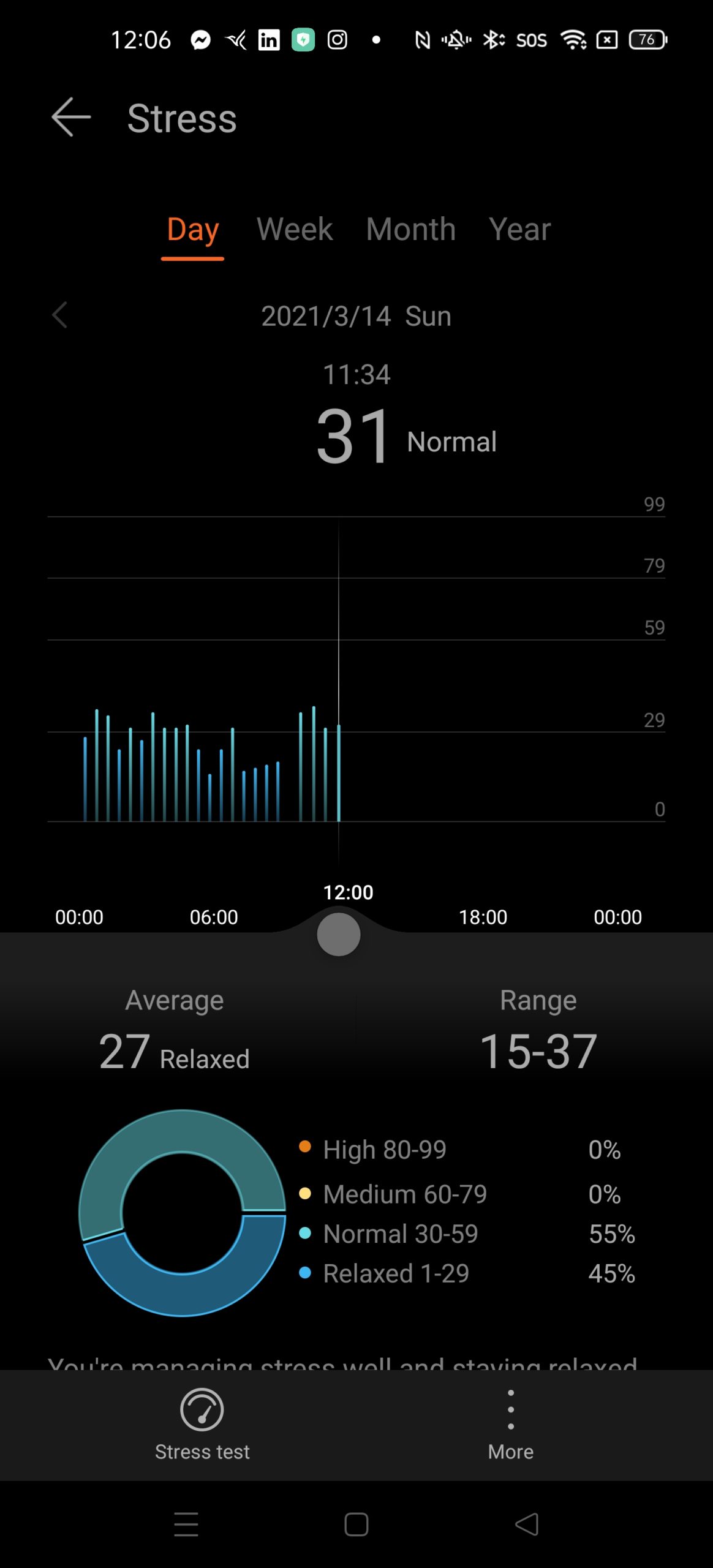The height and width of the screenshot is (1568, 713).
Task: Switch to the Year tab
Action: (x=519, y=230)
